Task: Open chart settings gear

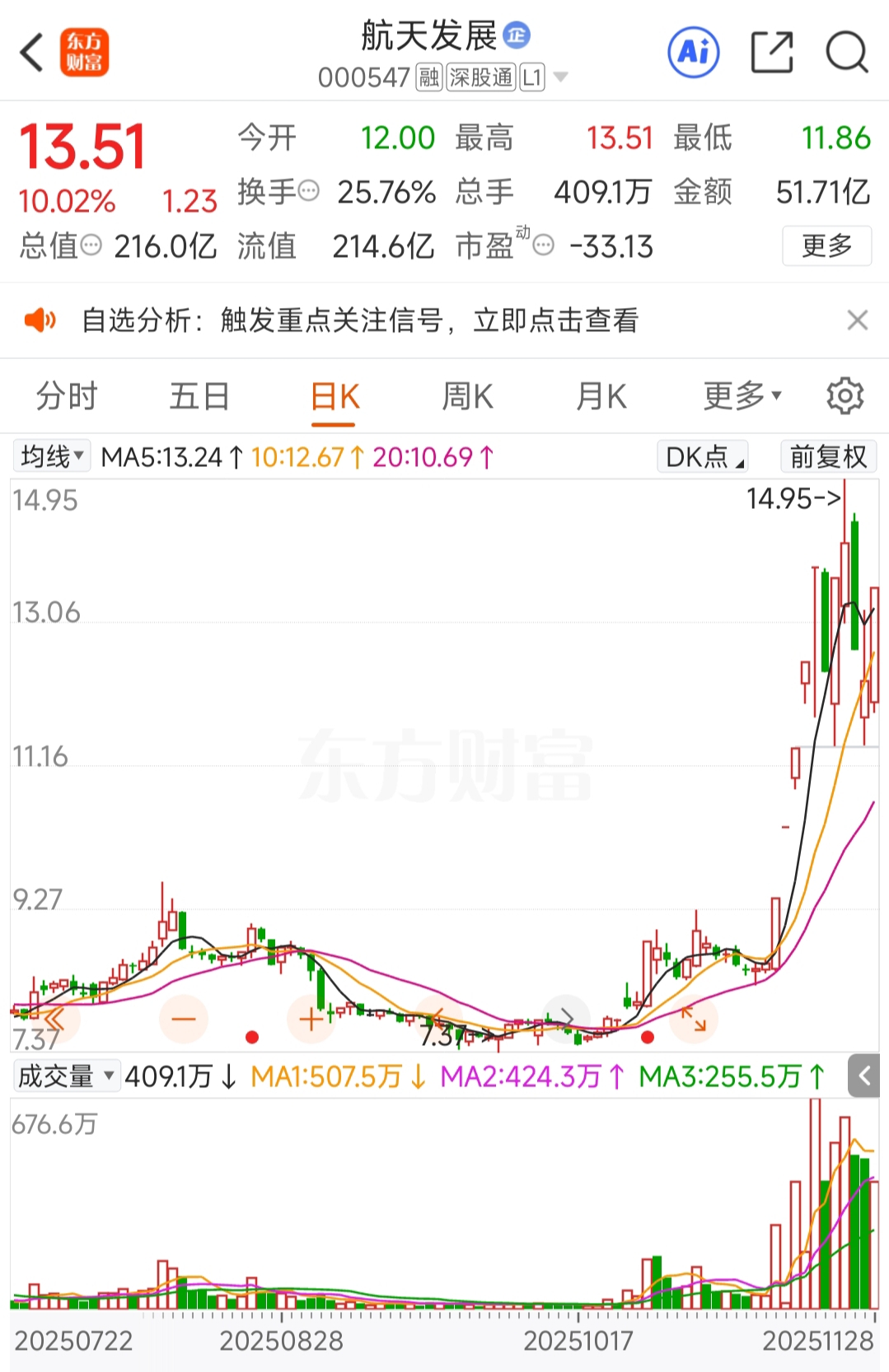Action: tap(845, 396)
